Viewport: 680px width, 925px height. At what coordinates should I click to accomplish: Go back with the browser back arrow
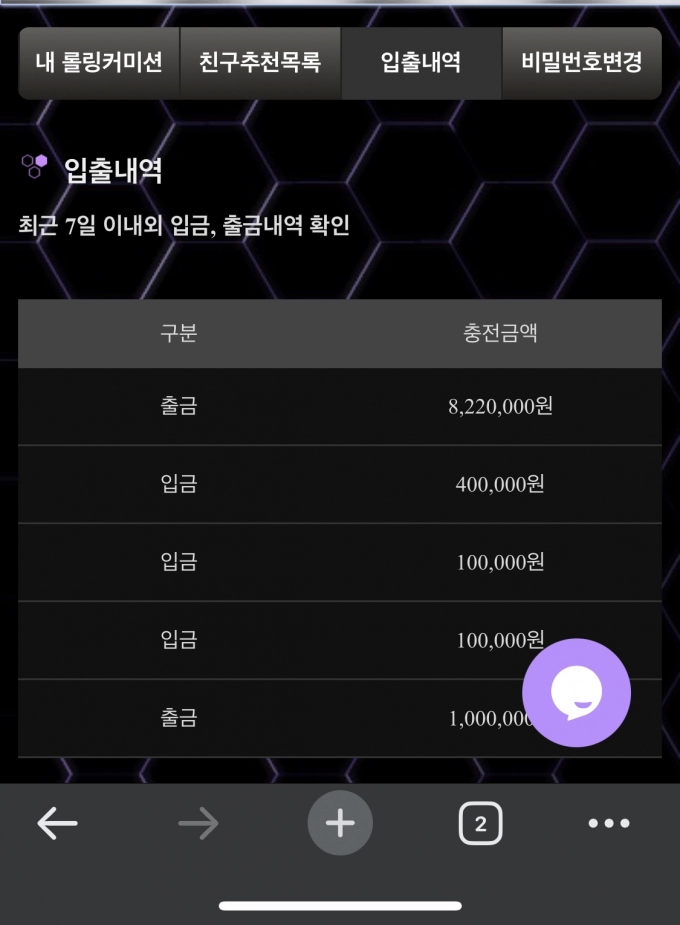(57, 824)
